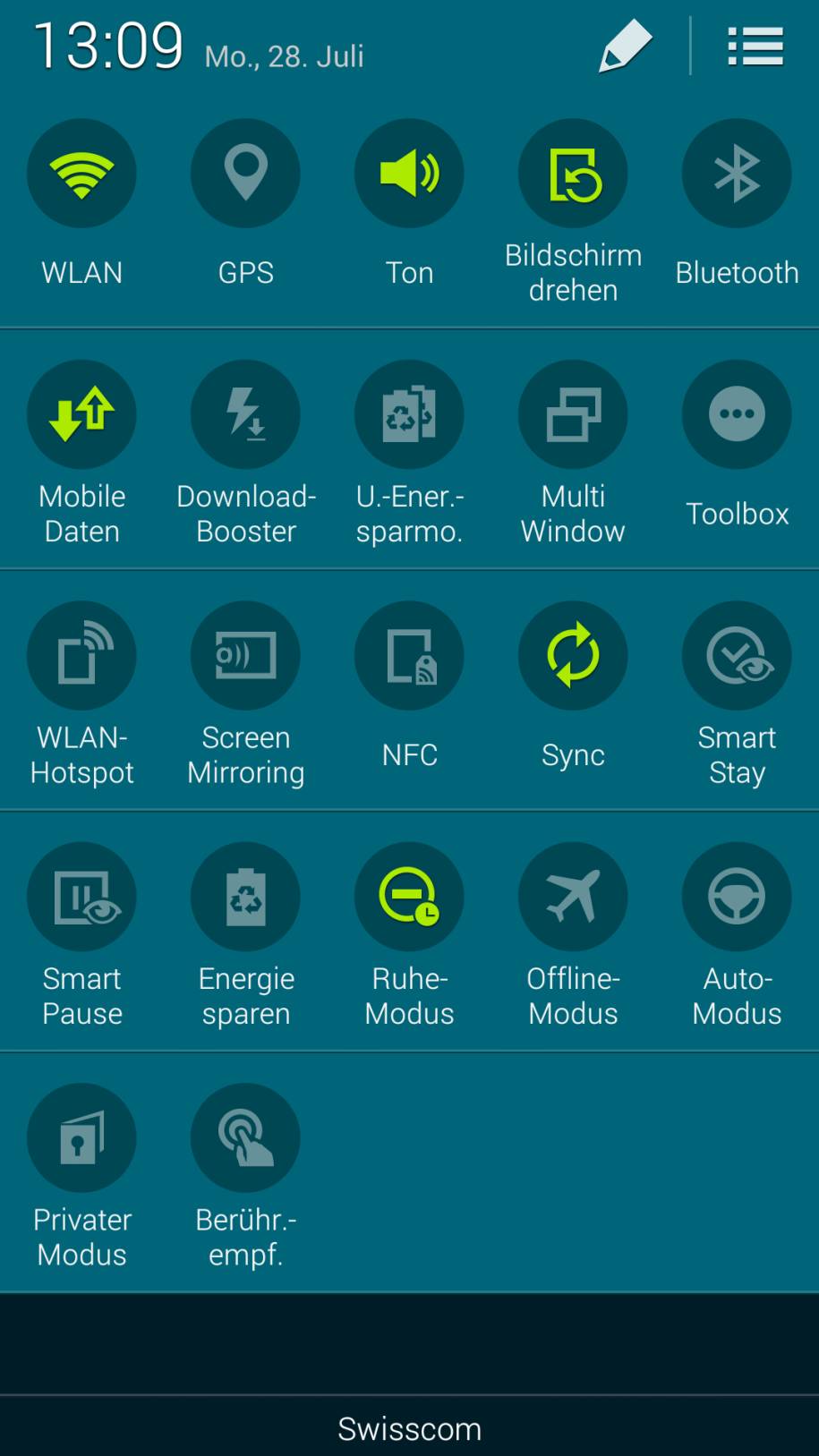Turn on WLAN-Hotspot
Screen dimensions: 819x1456
(81, 656)
